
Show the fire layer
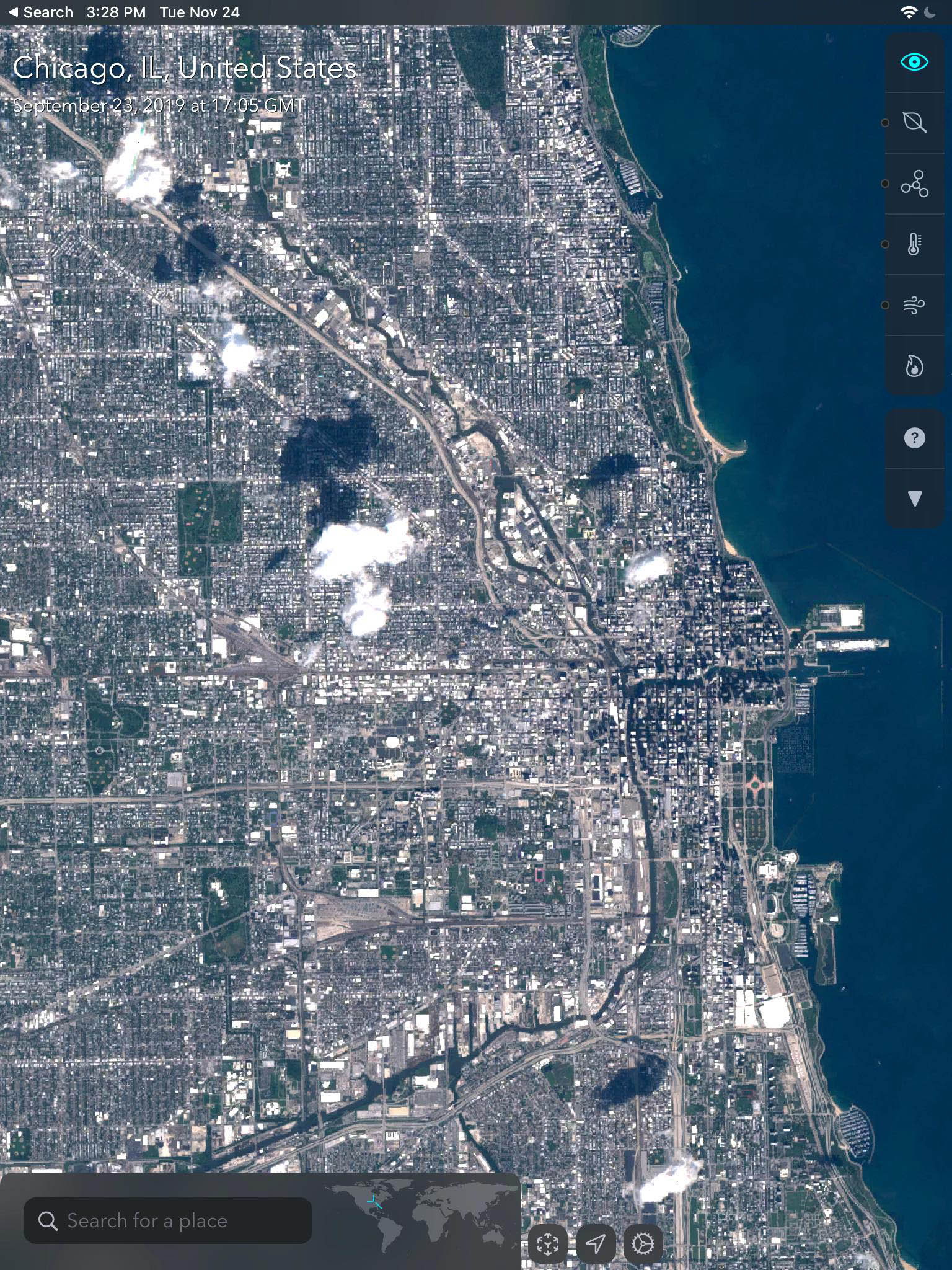(914, 366)
